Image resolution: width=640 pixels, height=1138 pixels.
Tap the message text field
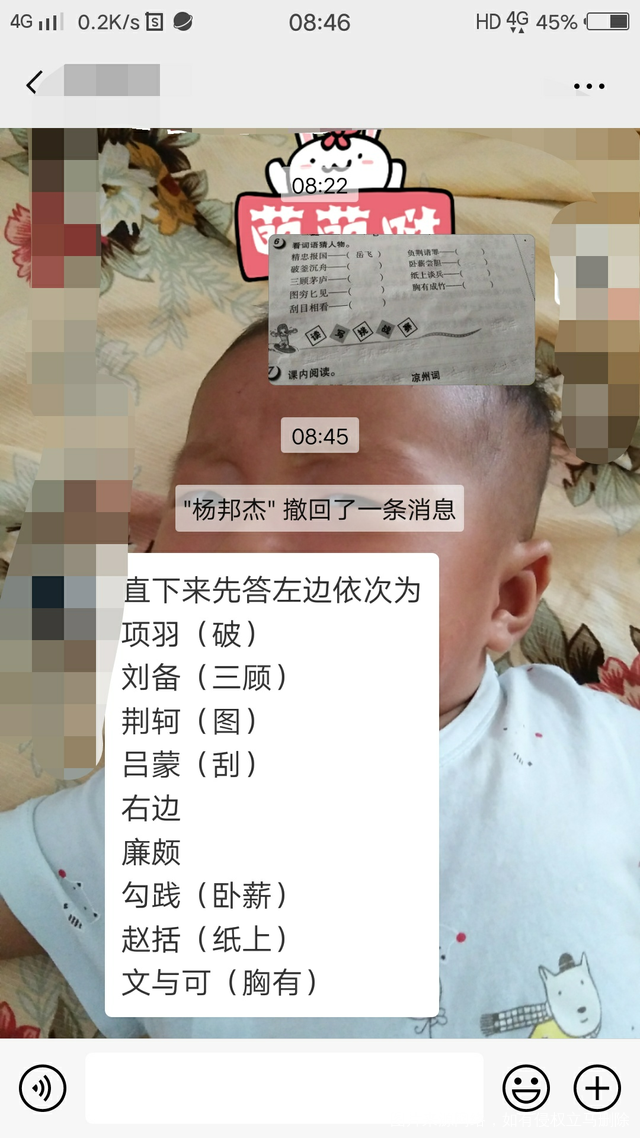(x=284, y=1087)
